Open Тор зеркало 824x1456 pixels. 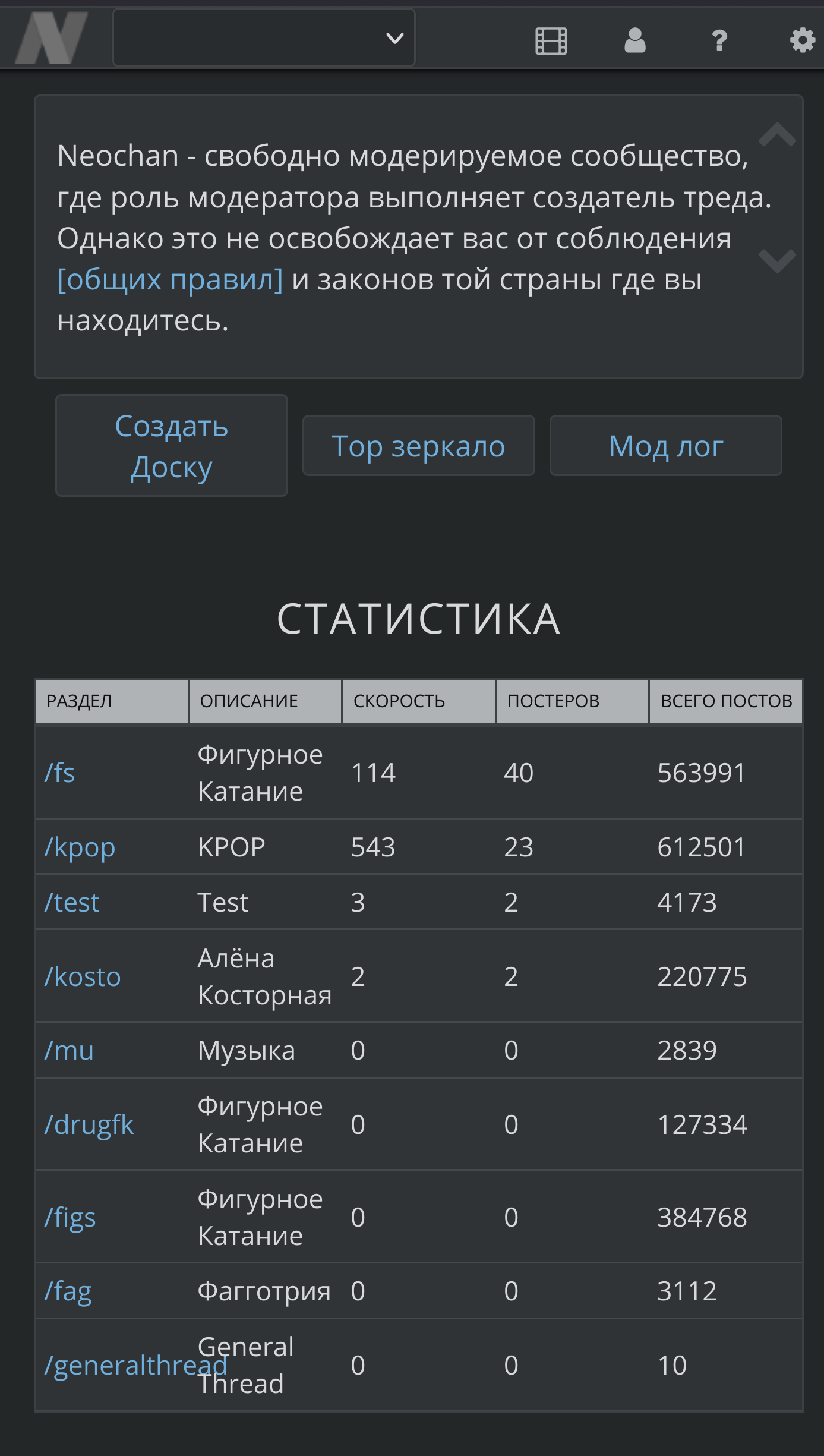click(418, 446)
